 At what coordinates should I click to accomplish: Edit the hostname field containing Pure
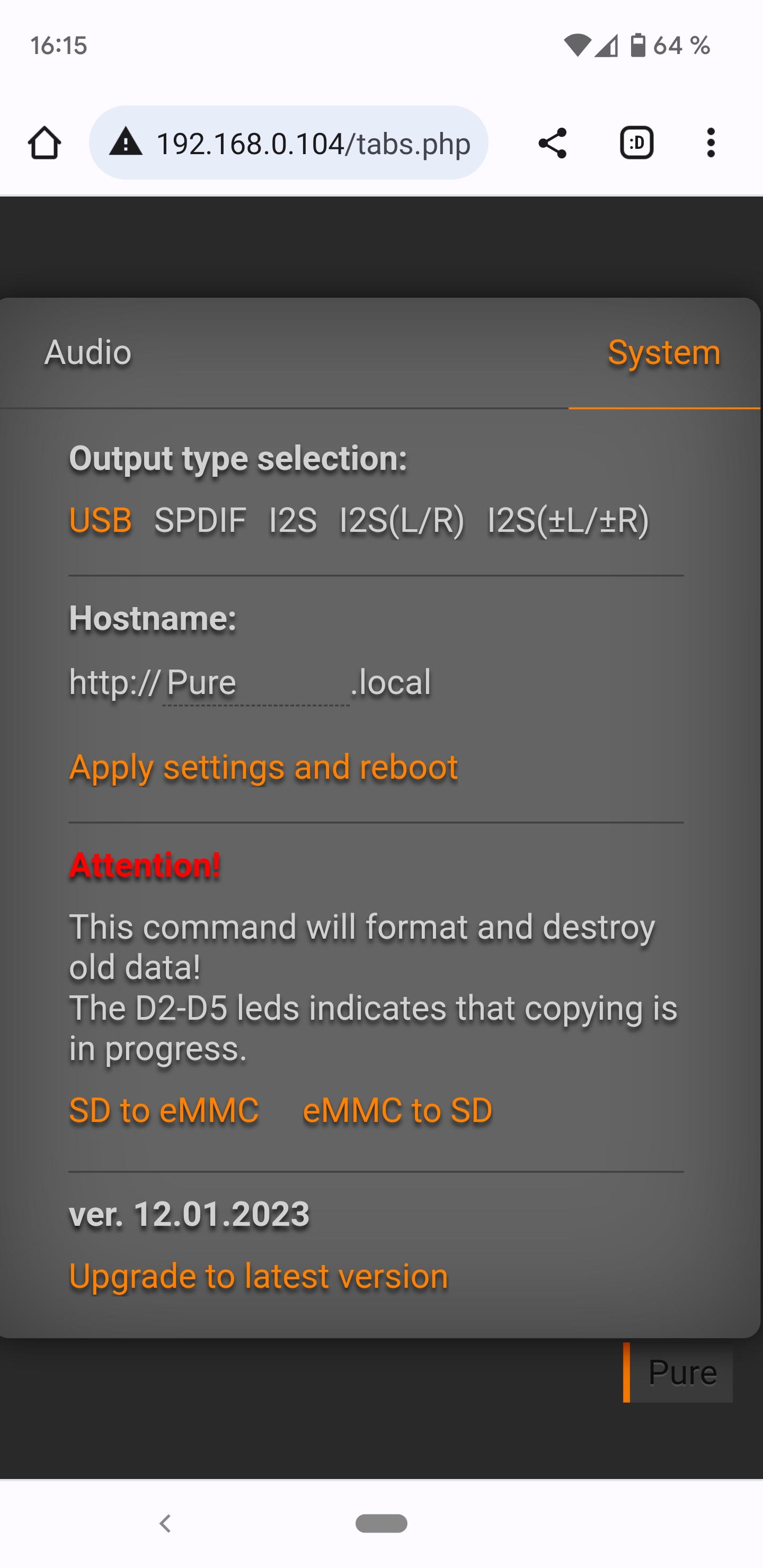point(256,683)
